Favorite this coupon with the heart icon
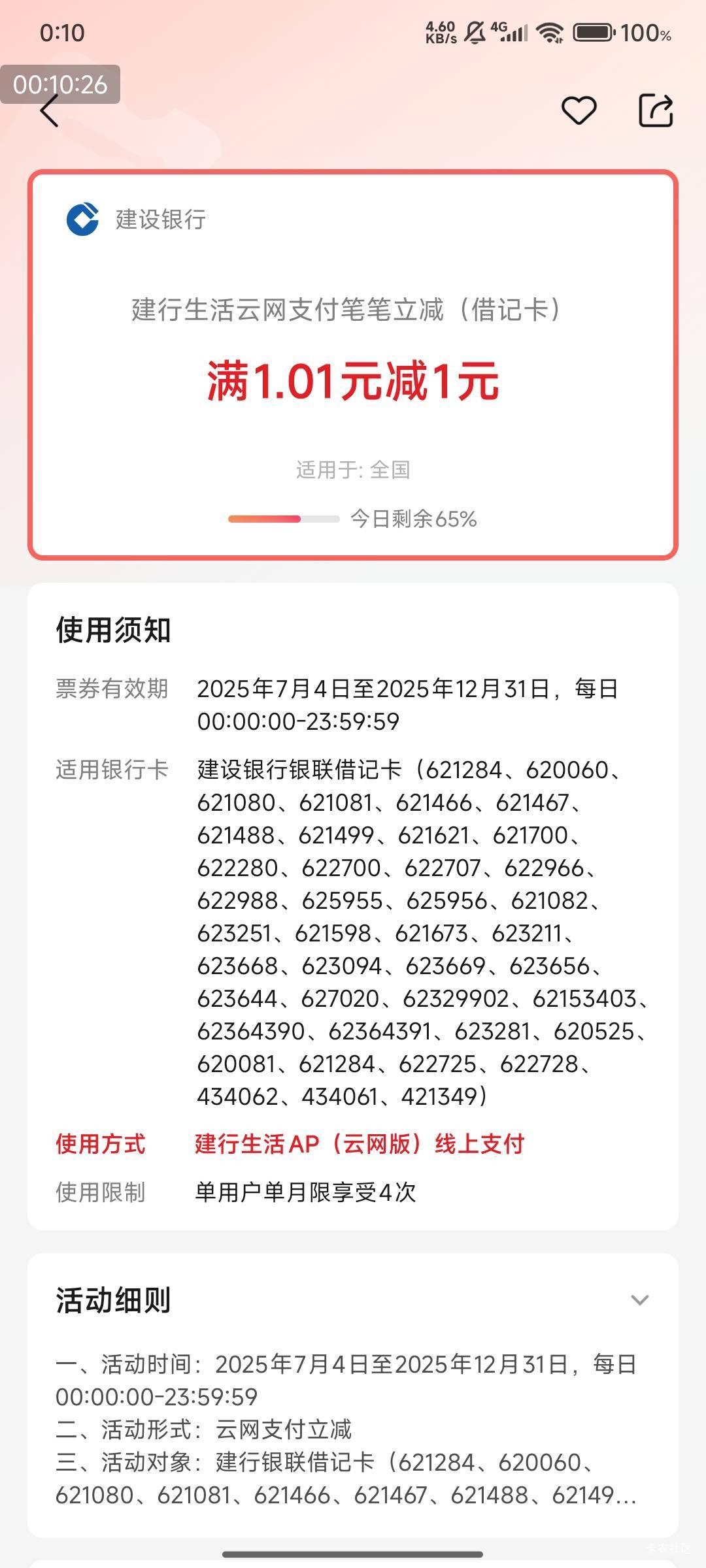The width and height of the screenshot is (706, 1568). pyautogui.click(x=579, y=110)
